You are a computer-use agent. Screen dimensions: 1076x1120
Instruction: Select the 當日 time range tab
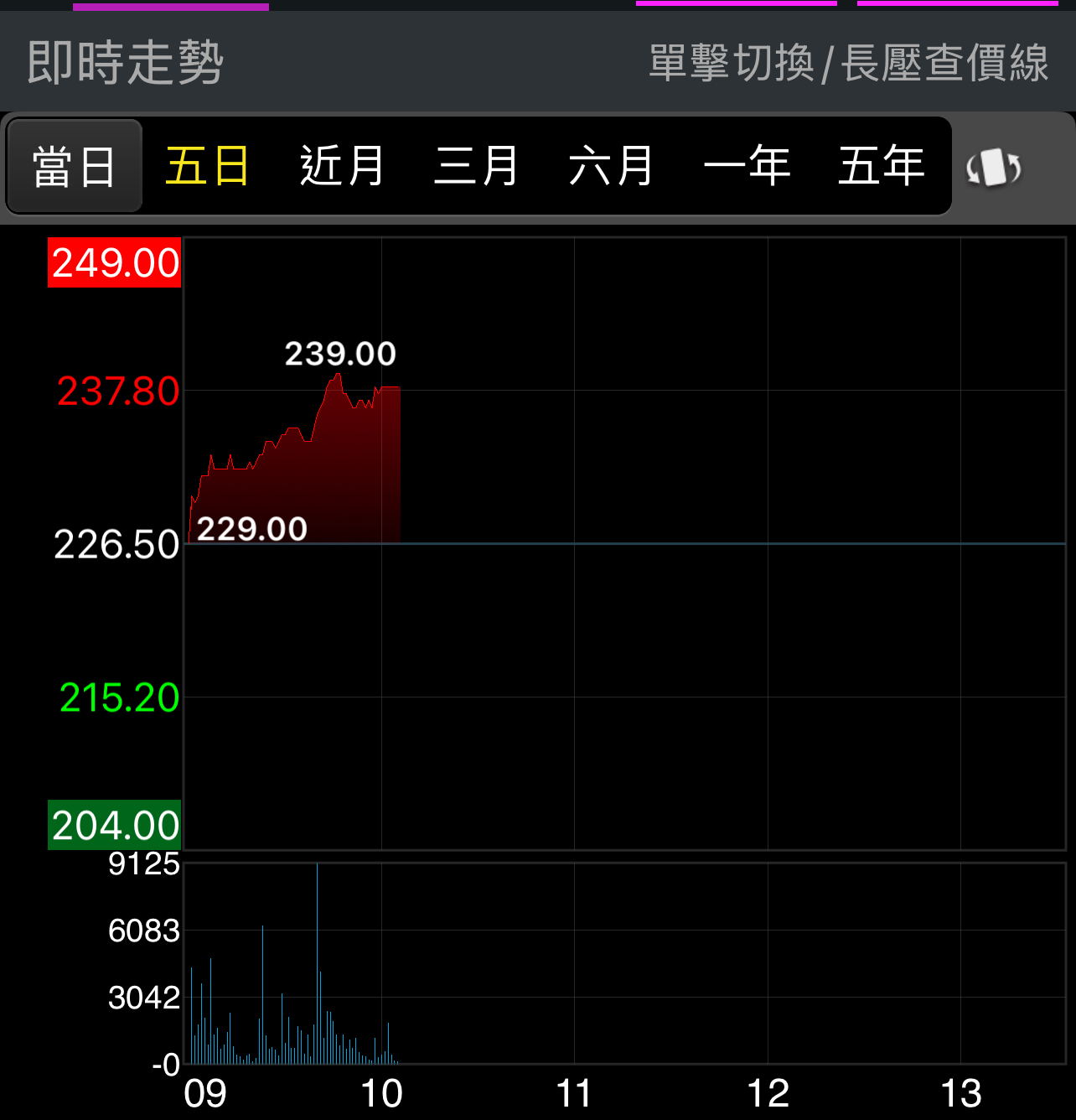[x=74, y=166]
